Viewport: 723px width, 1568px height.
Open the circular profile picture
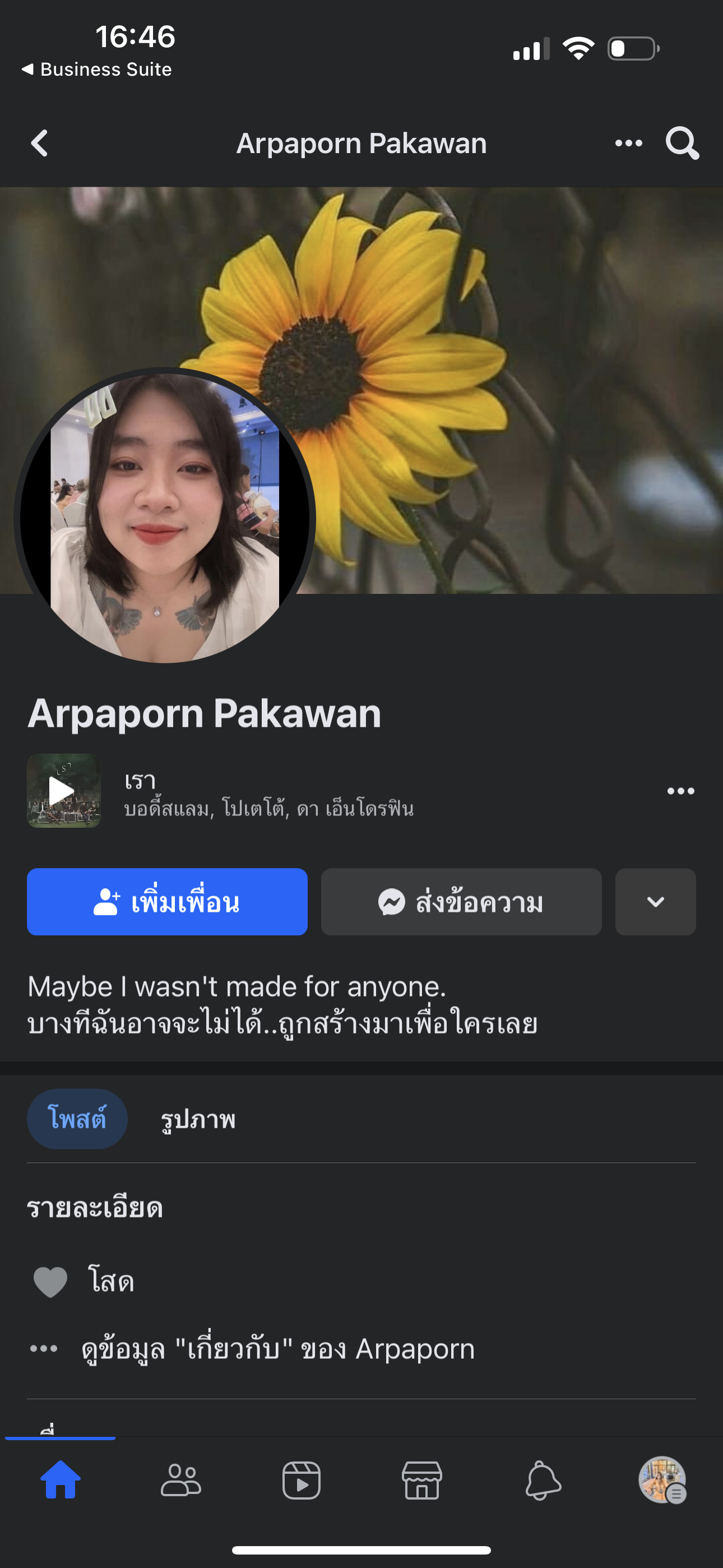(x=165, y=518)
